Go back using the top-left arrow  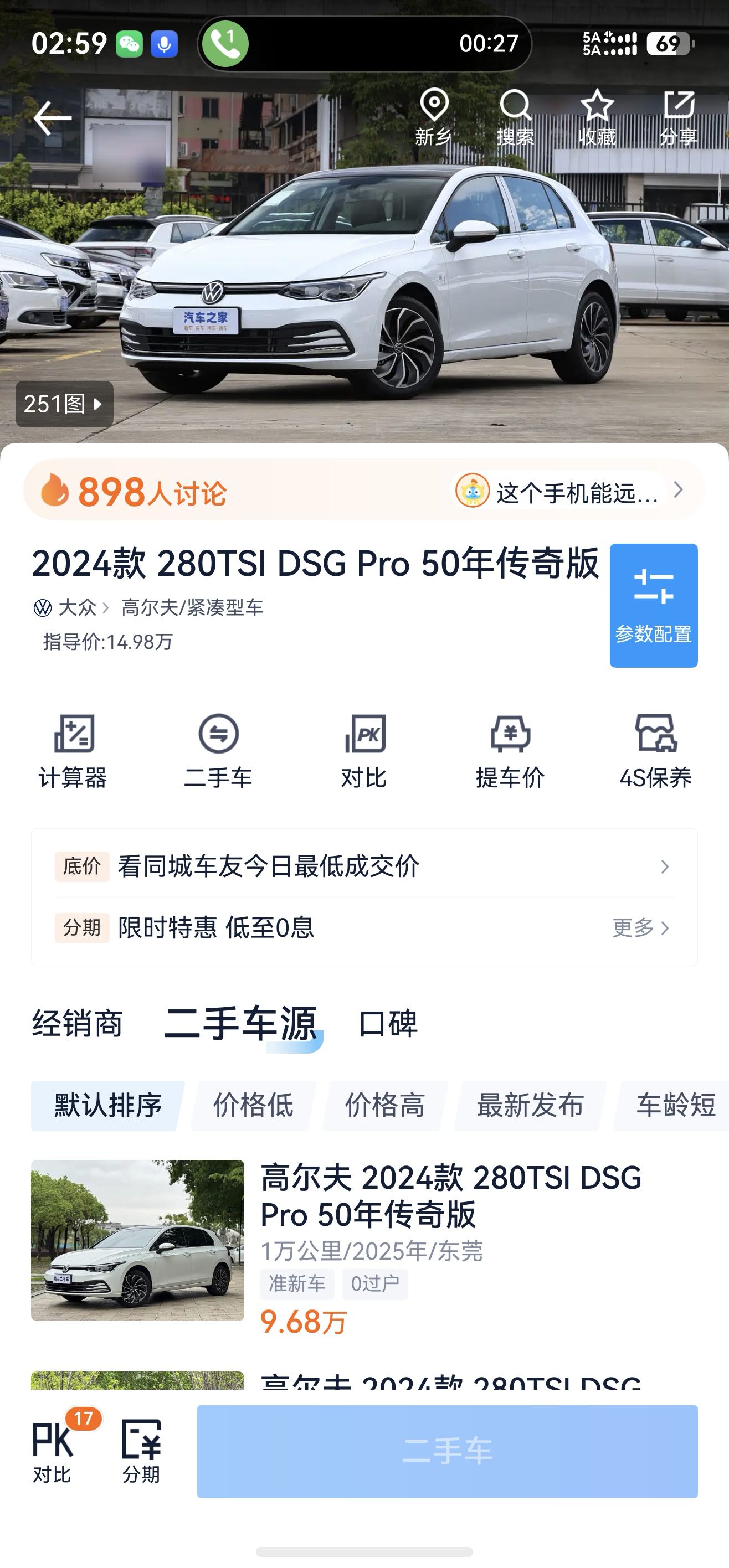pyautogui.click(x=53, y=118)
